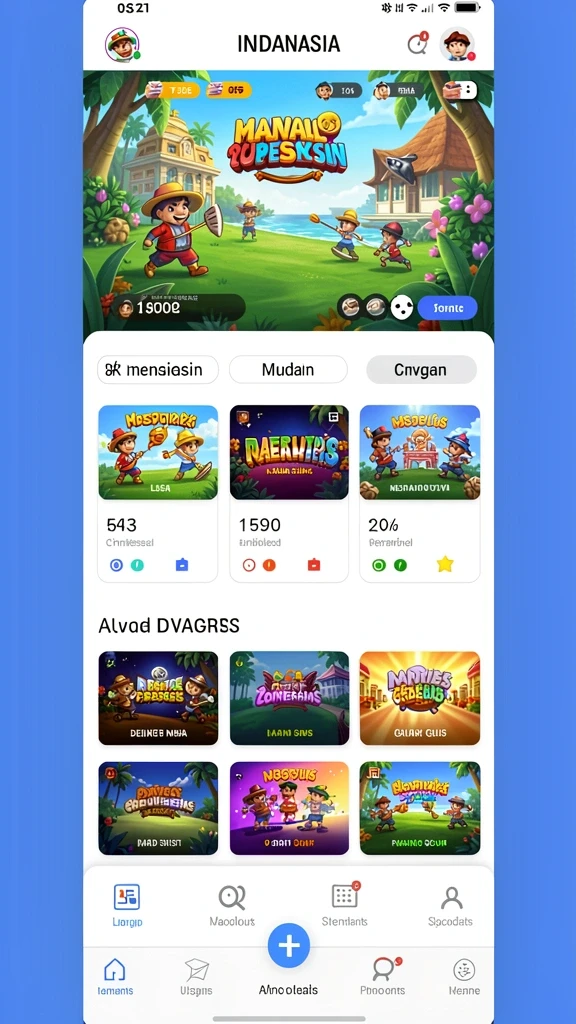This screenshot has height=1024, width=576.
Task: Switch to the Stemlants tab
Action: pyautogui.click(x=345, y=905)
